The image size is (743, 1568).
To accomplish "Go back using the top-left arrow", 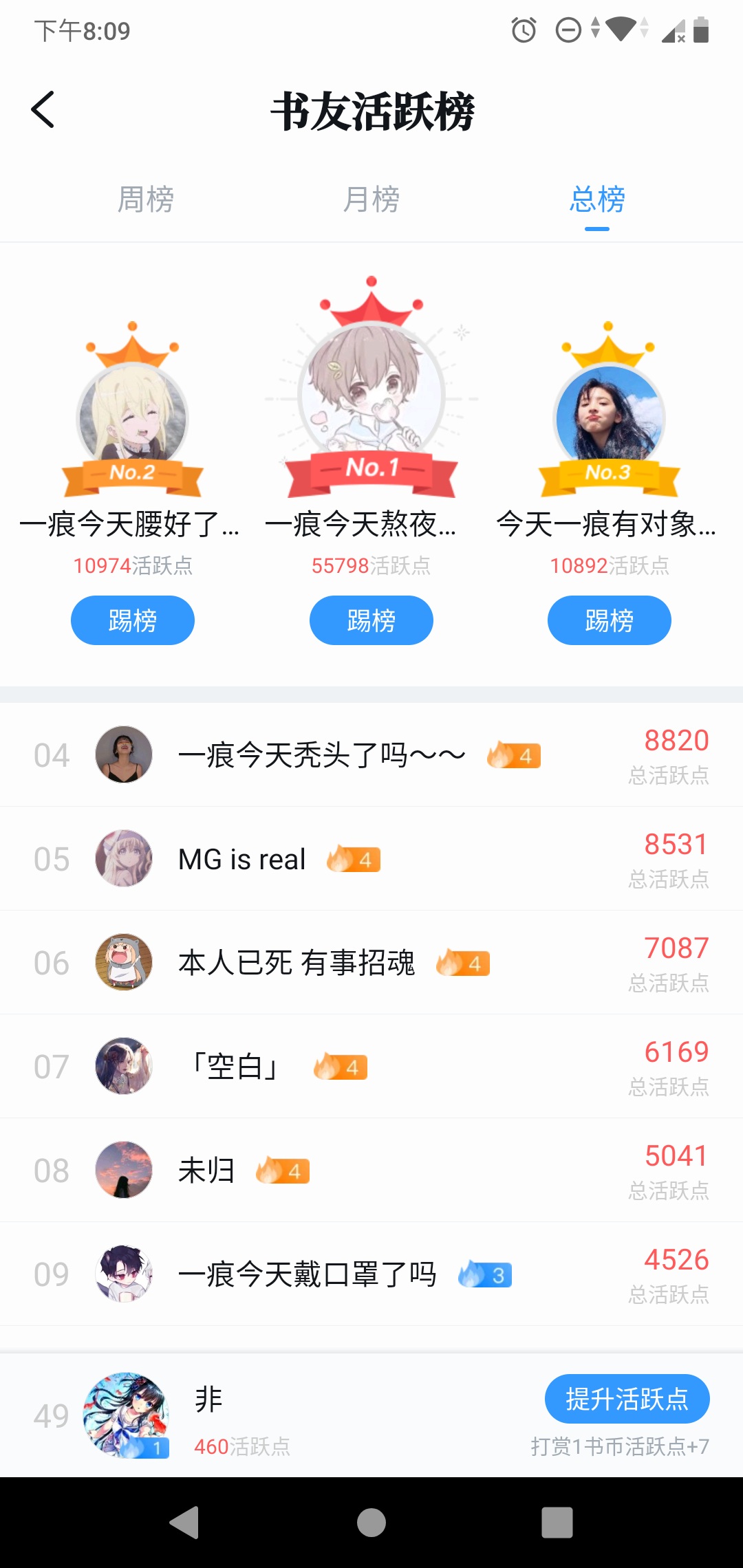I will click(x=43, y=110).
